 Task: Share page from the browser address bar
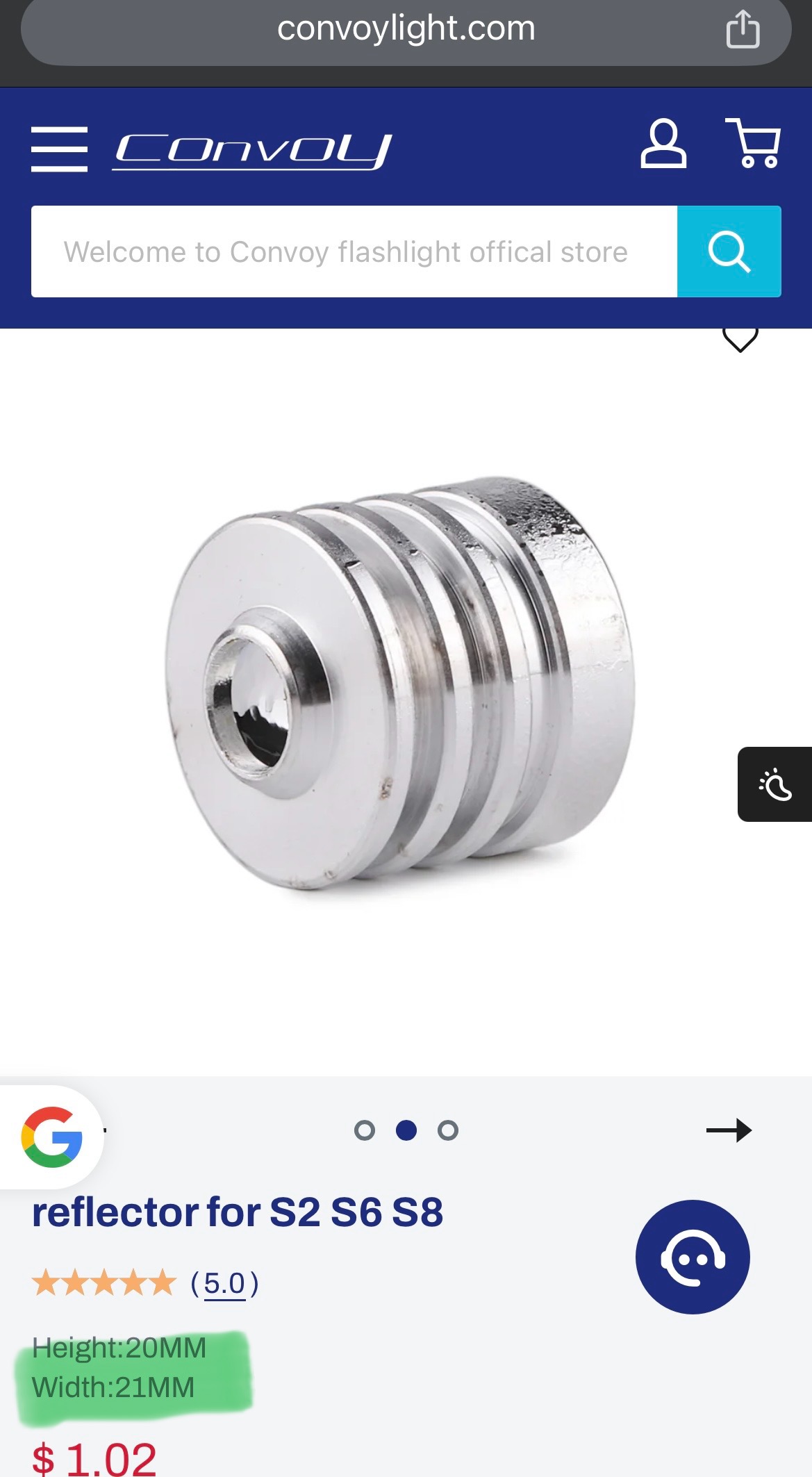[x=743, y=29]
